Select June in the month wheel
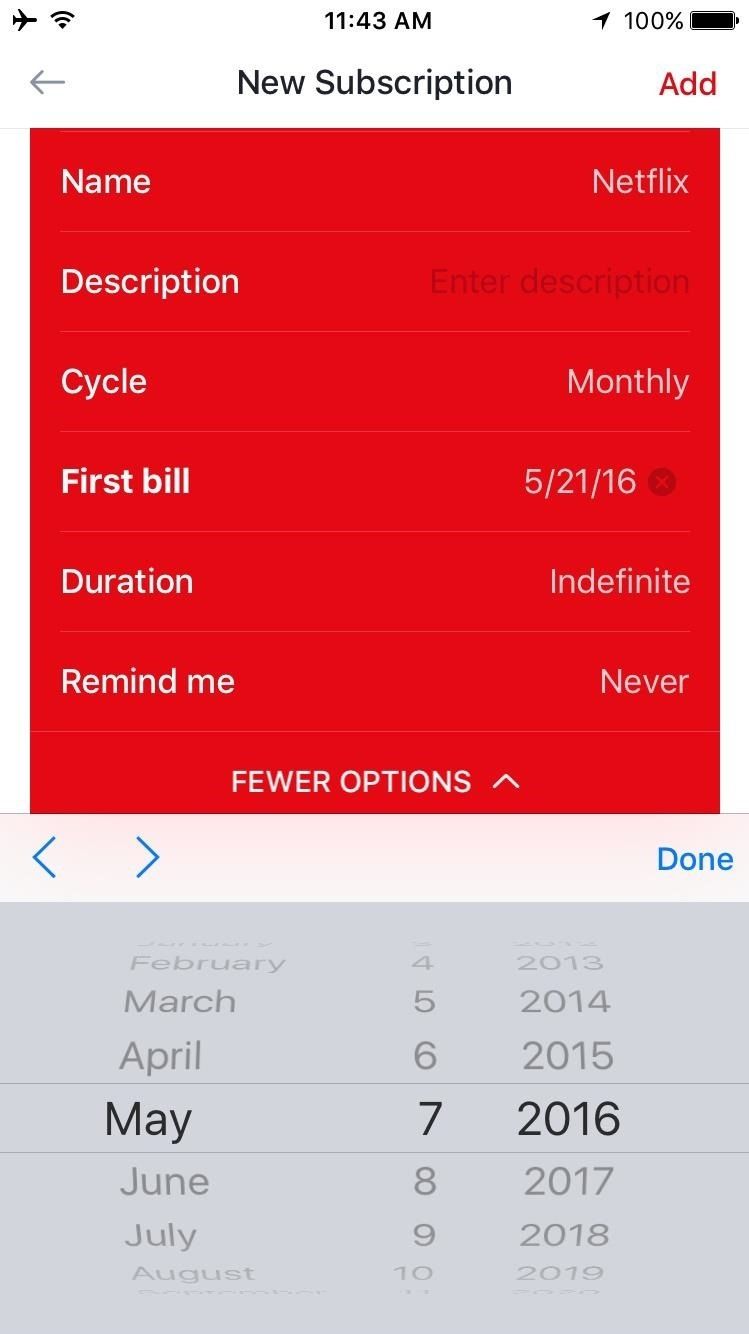749x1334 pixels. (165, 1182)
